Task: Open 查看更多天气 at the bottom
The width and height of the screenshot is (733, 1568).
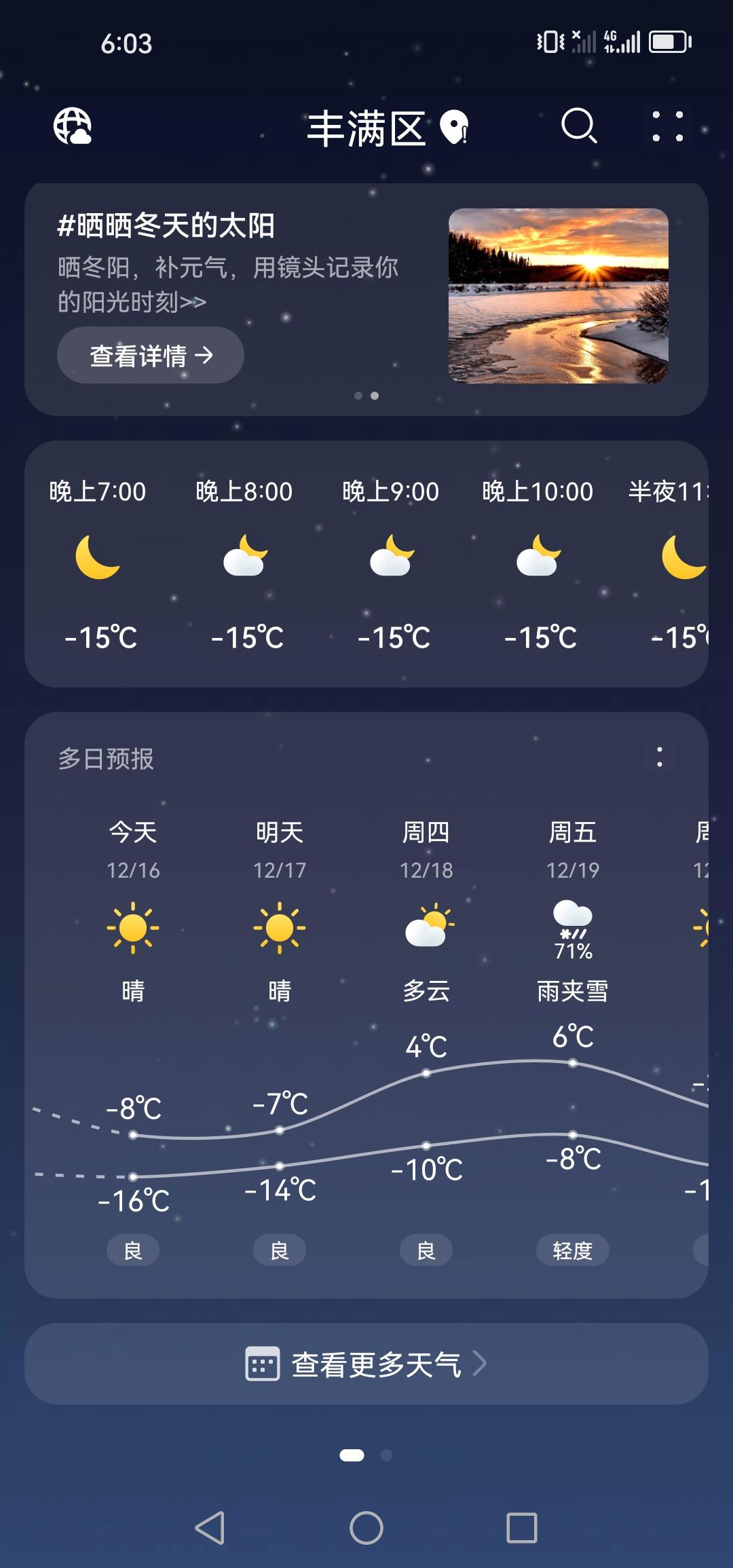Action: [366, 1364]
